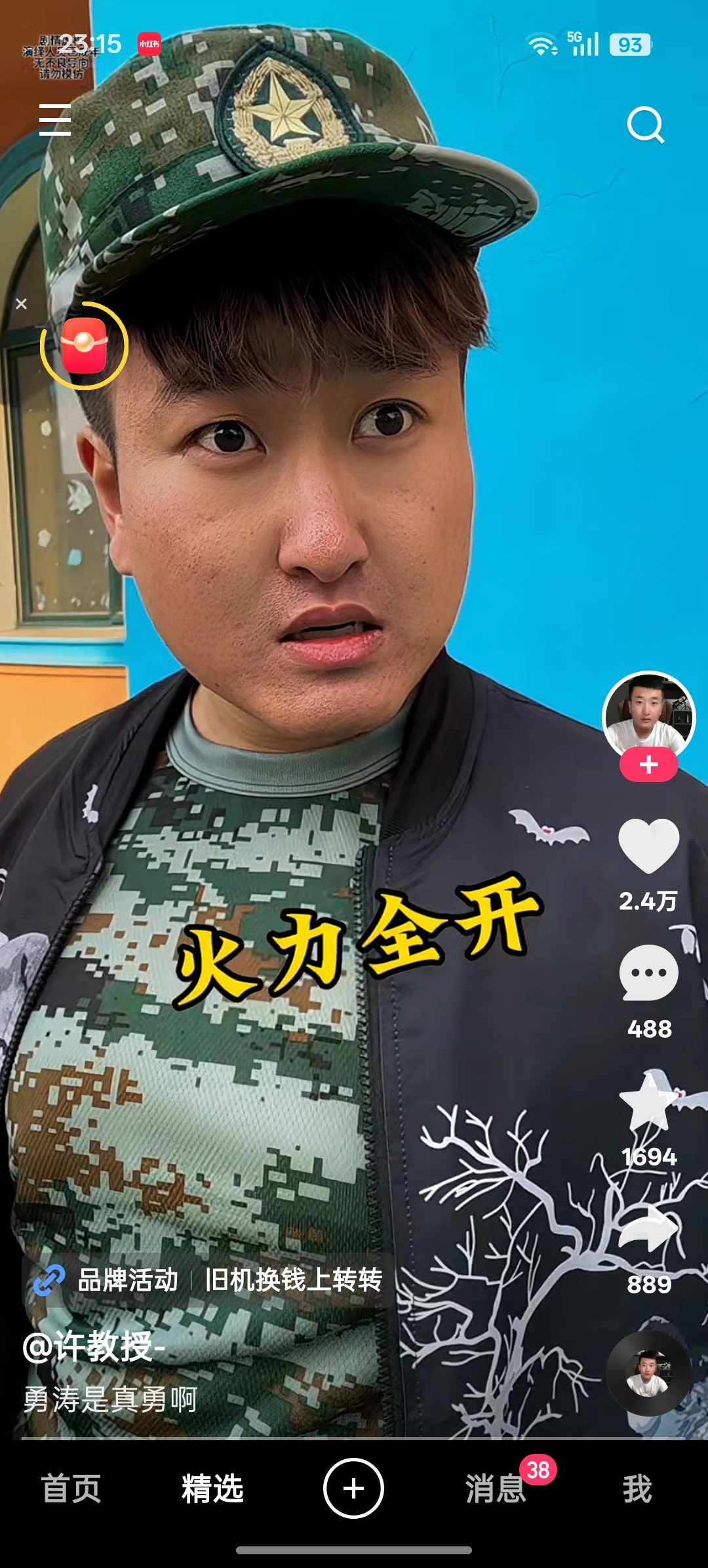708x1568 pixels.
Task: Add video to favorites
Action: [x=648, y=1101]
